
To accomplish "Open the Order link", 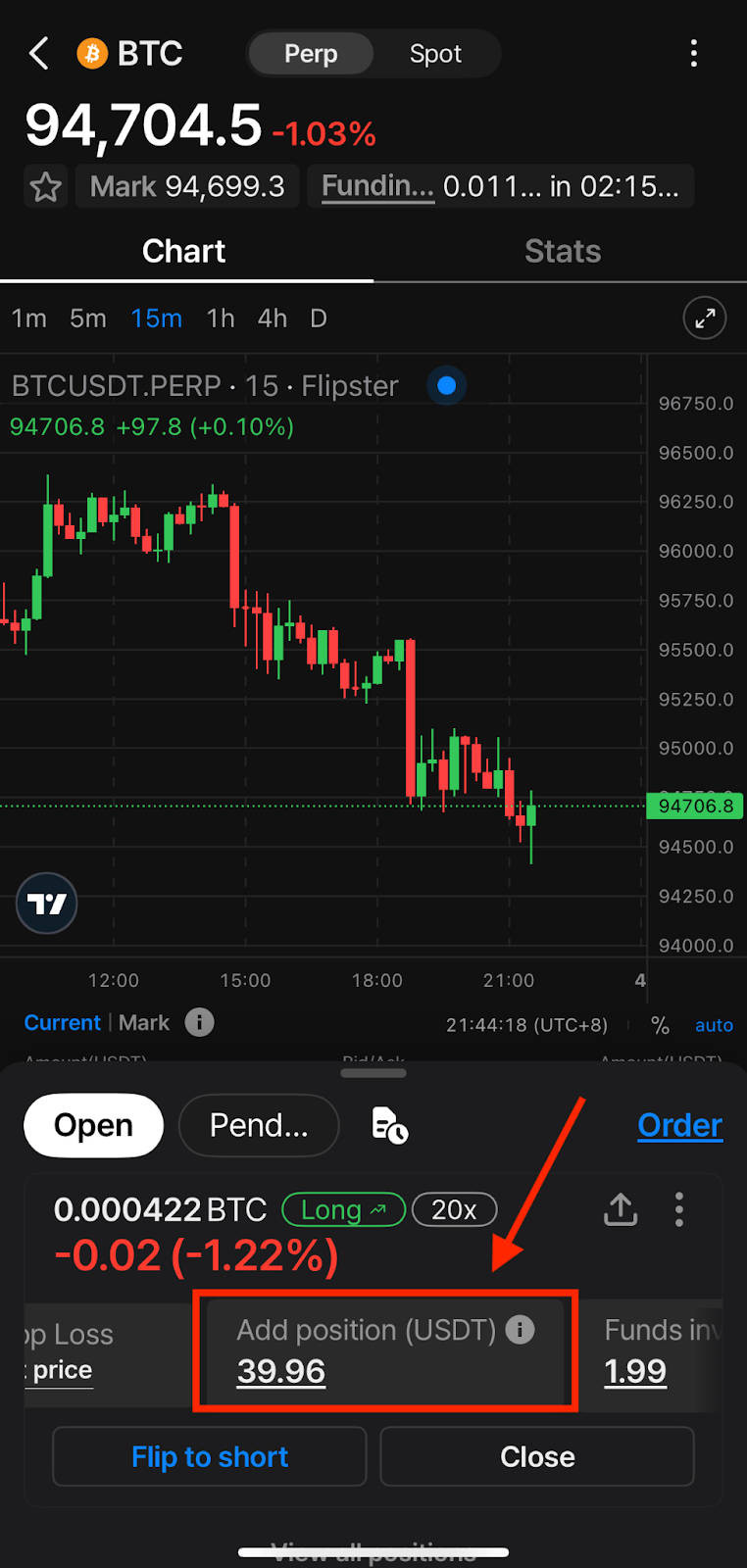I will coord(679,1125).
